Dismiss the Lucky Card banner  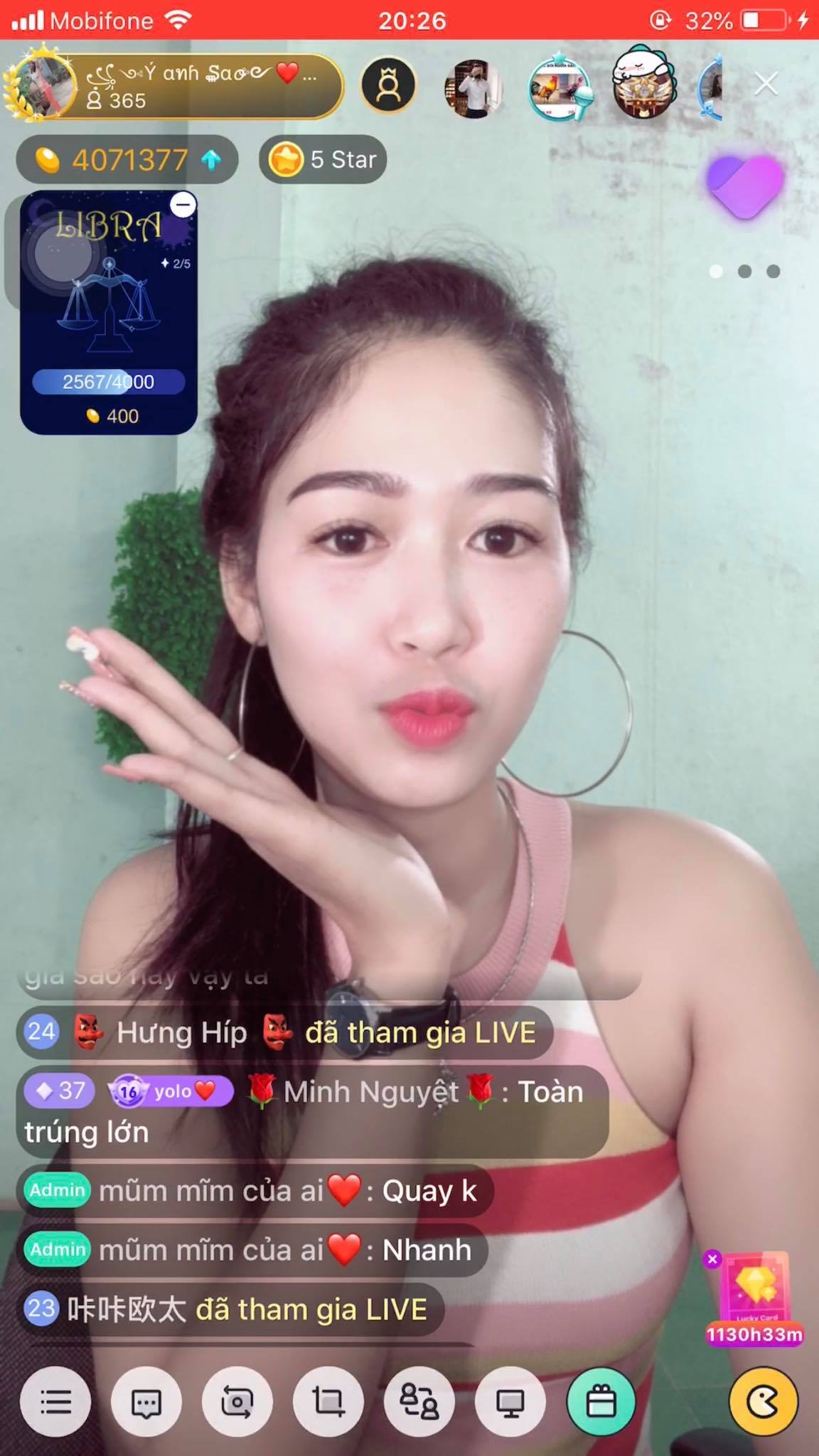pyautogui.click(x=712, y=1259)
